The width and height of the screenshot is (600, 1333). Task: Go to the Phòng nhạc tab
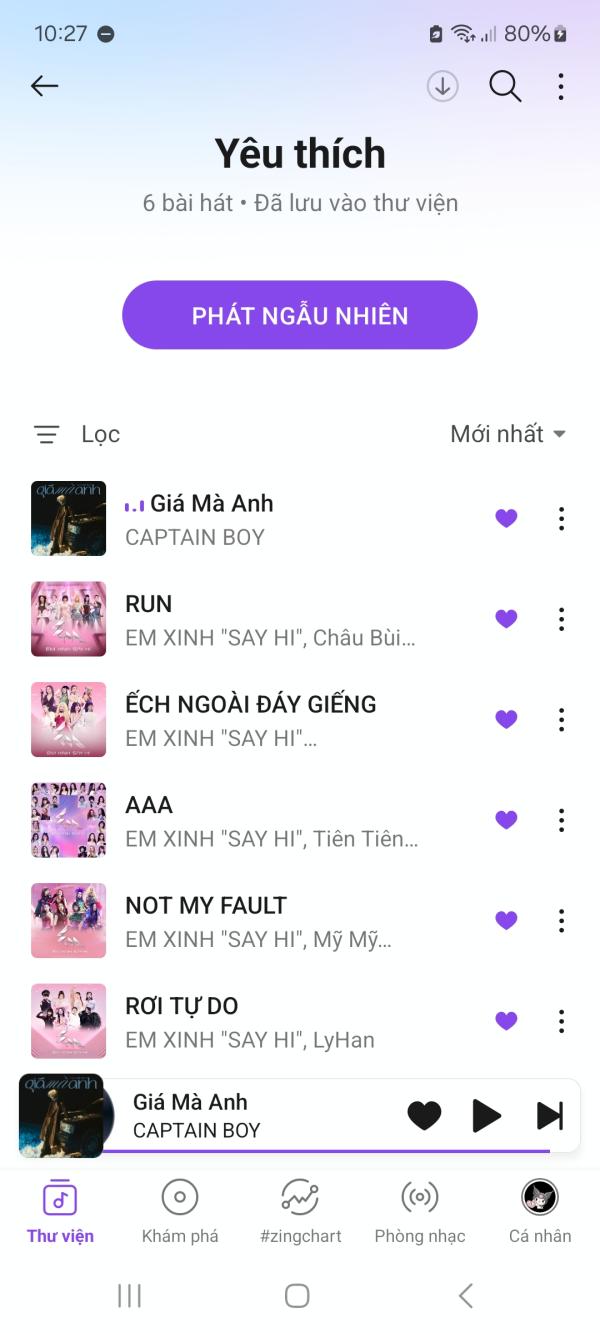coord(420,1211)
